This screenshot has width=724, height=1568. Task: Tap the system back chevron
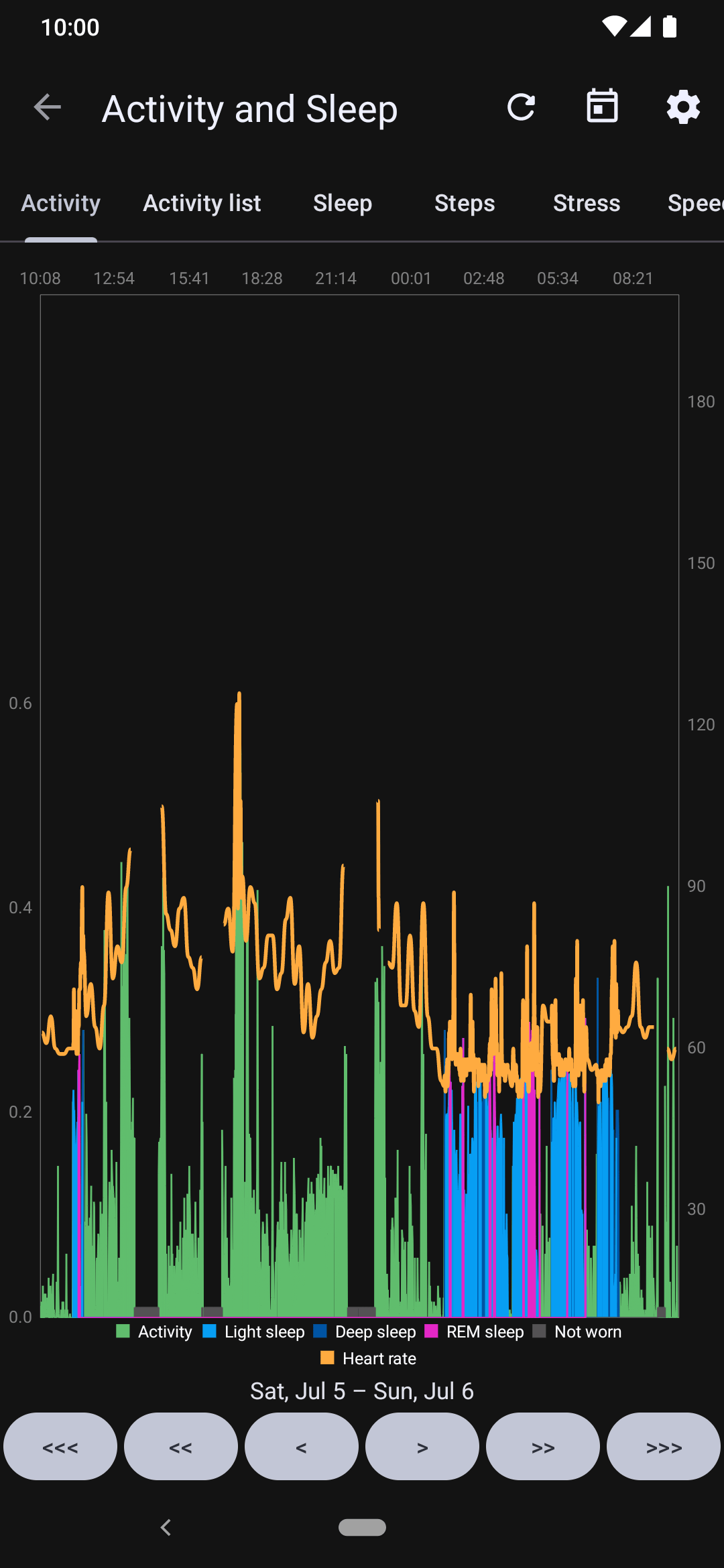(166, 1527)
